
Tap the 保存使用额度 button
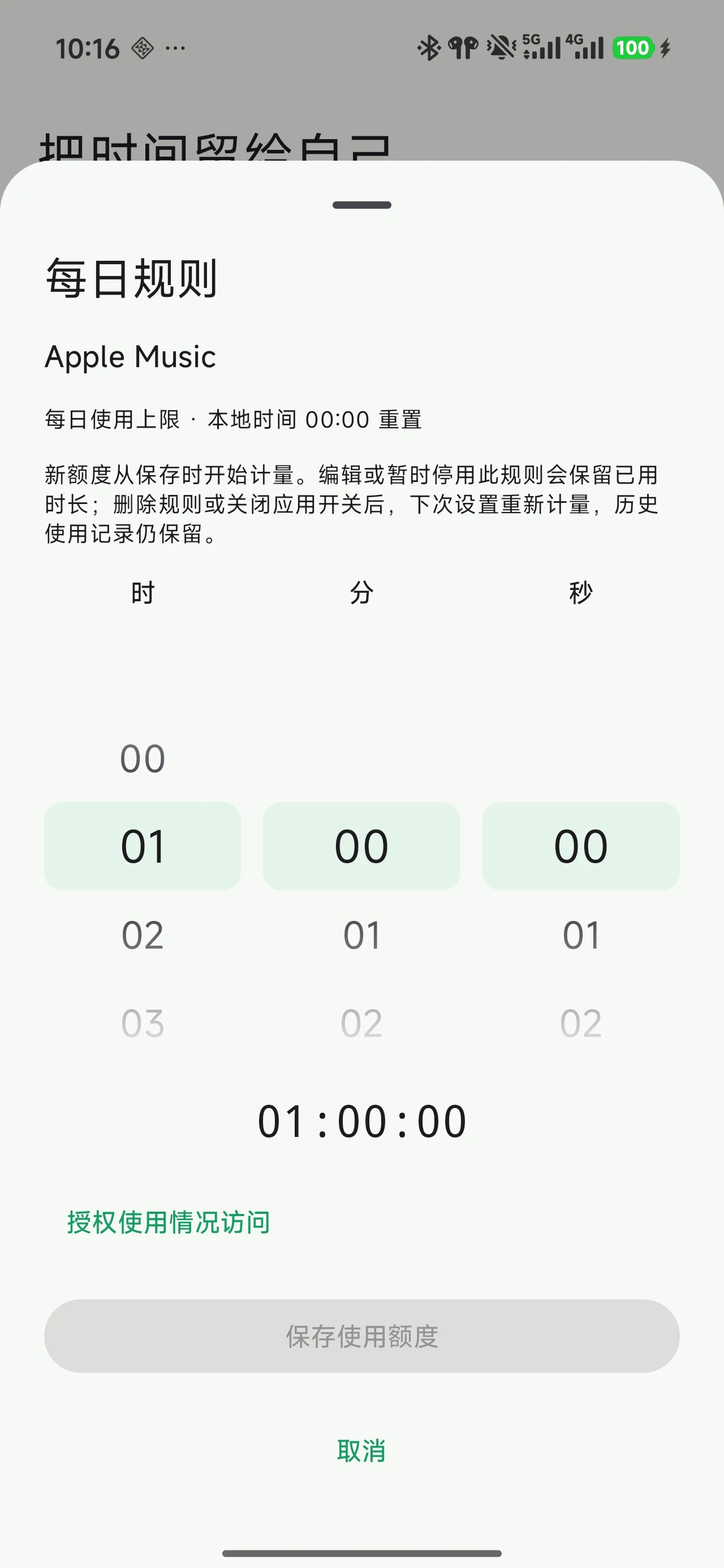click(x=361, y=1336)
